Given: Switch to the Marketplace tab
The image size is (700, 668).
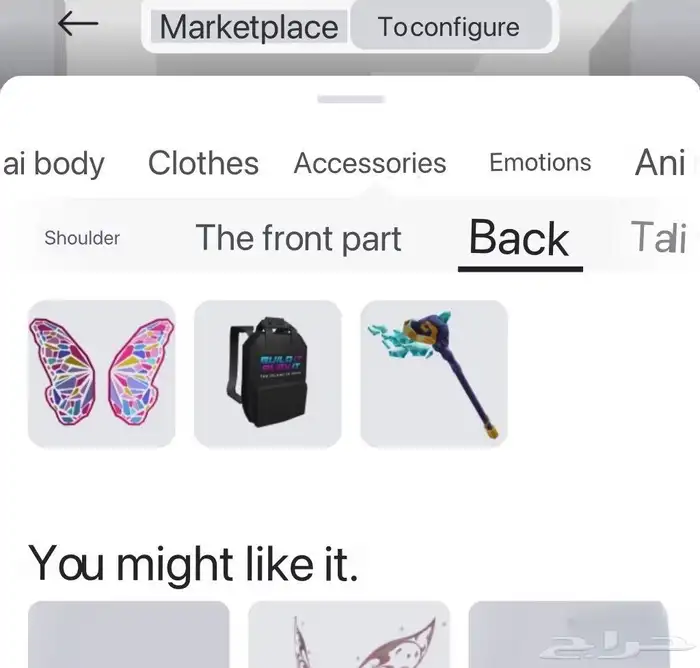Looking at the screenshot, I should click(x=249, y=27).
